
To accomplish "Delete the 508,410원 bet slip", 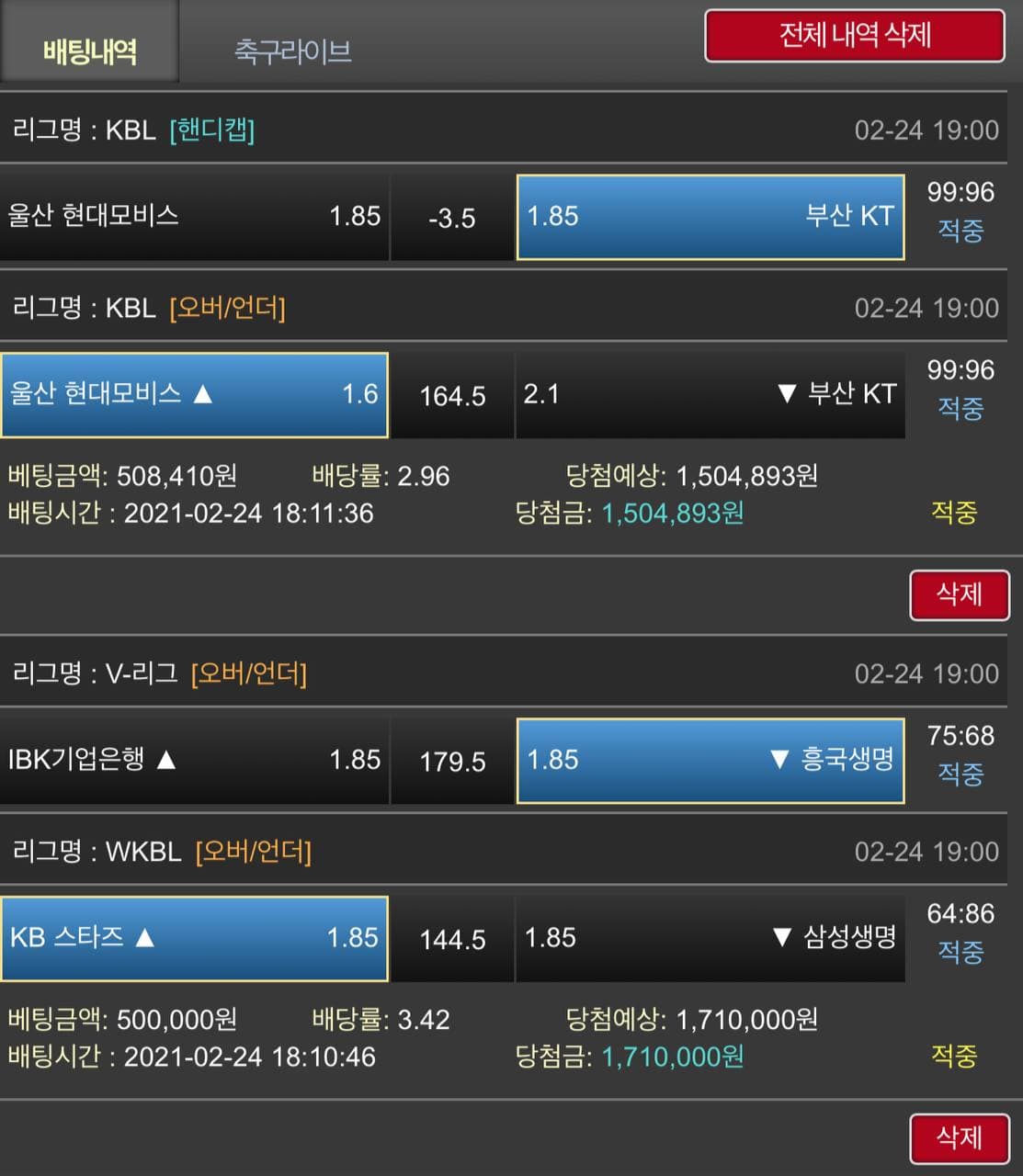I will pyautogui.click(x=959, y=594).
